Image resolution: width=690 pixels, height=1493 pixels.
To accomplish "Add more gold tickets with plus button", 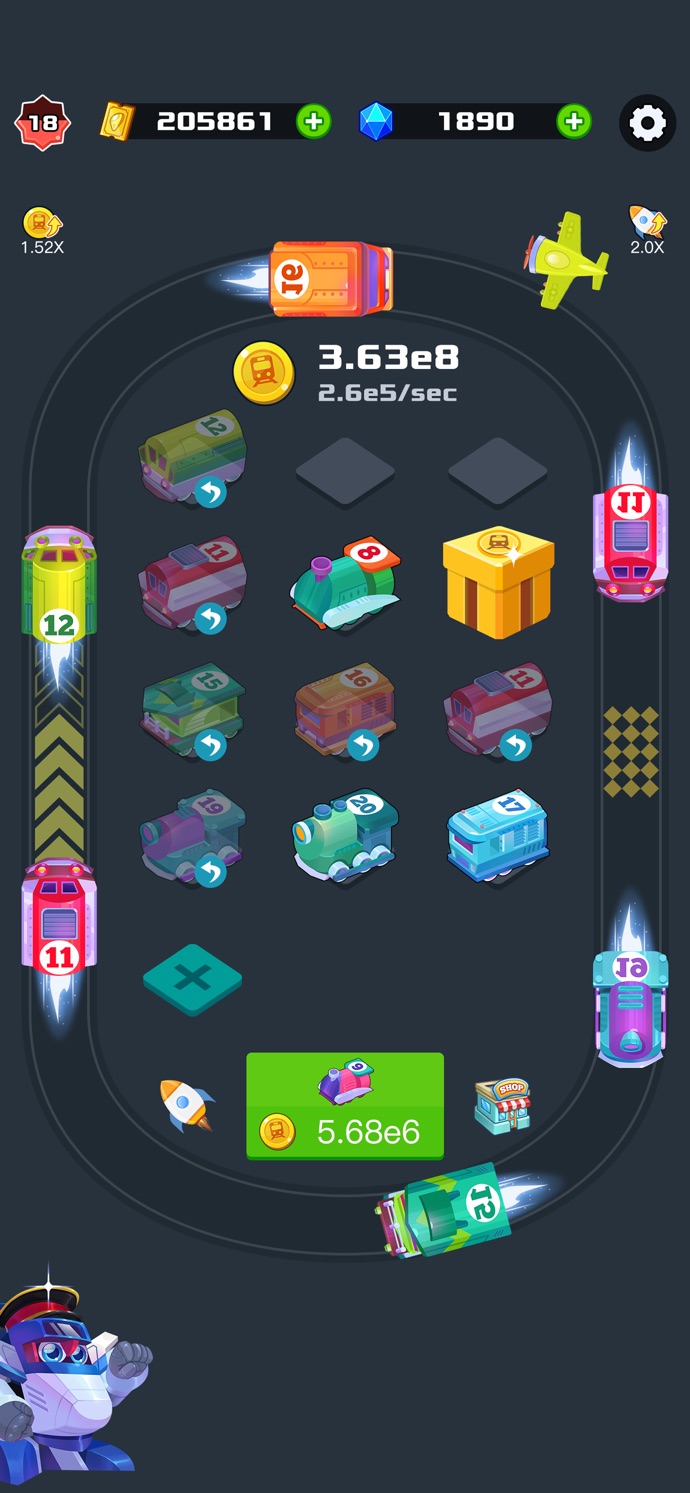I will 313,122.
